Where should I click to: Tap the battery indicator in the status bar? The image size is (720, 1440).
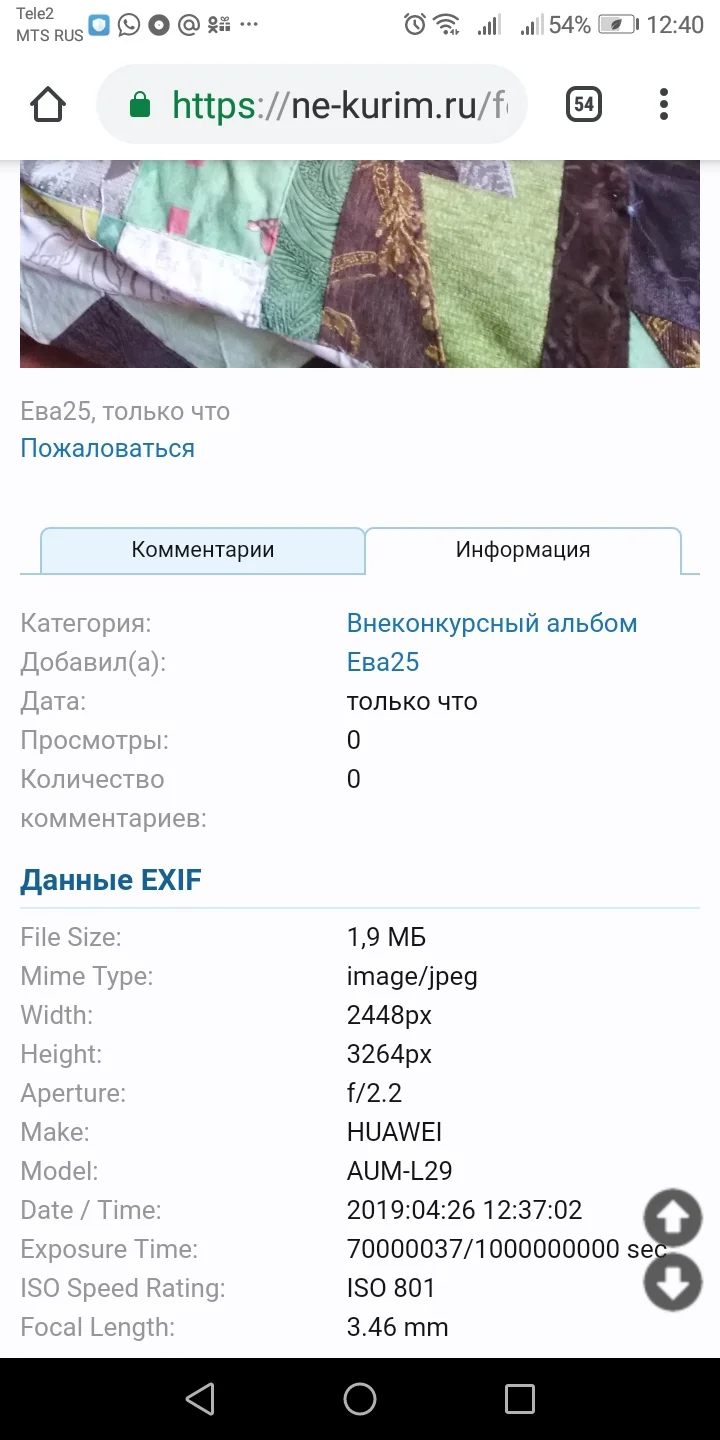click(615, 24)
